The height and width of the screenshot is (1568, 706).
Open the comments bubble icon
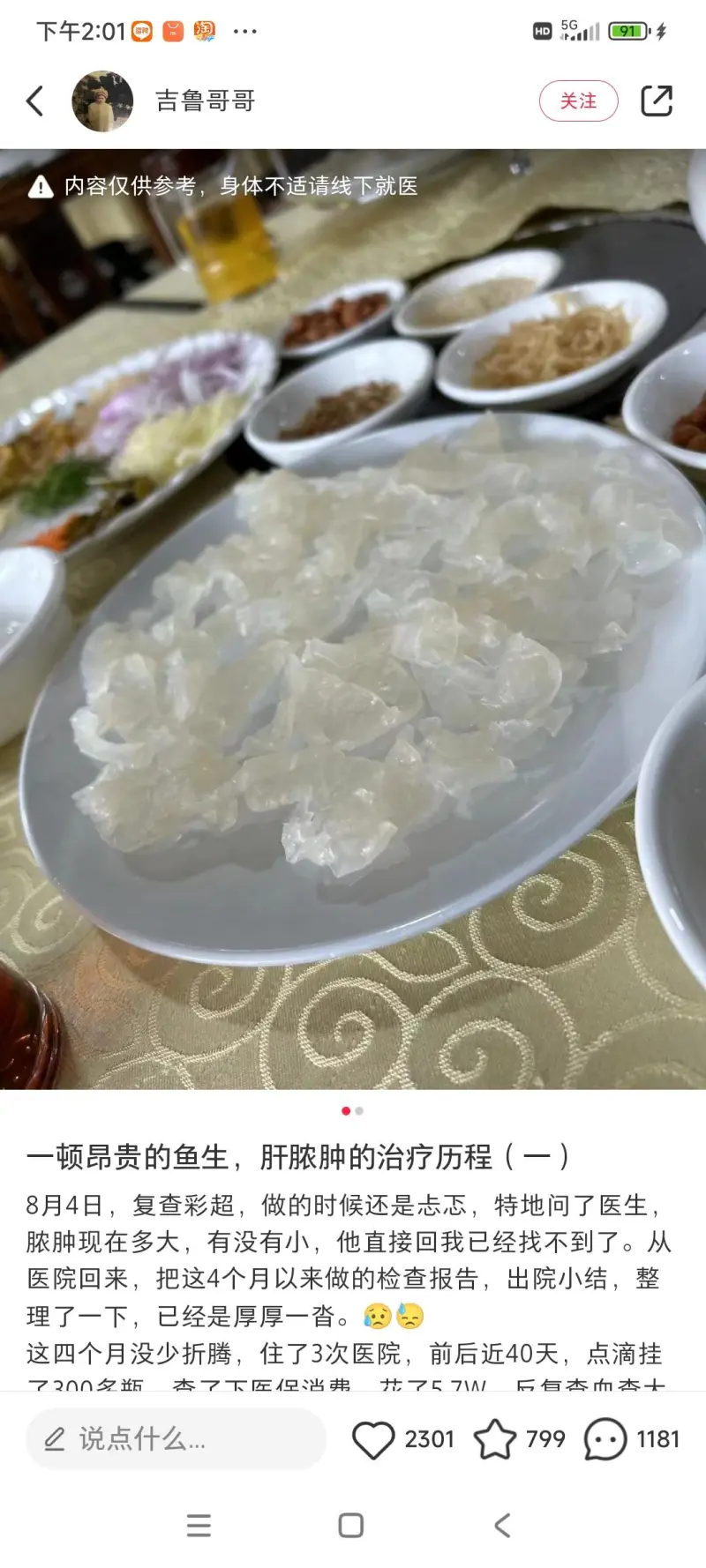point(605,1439)
